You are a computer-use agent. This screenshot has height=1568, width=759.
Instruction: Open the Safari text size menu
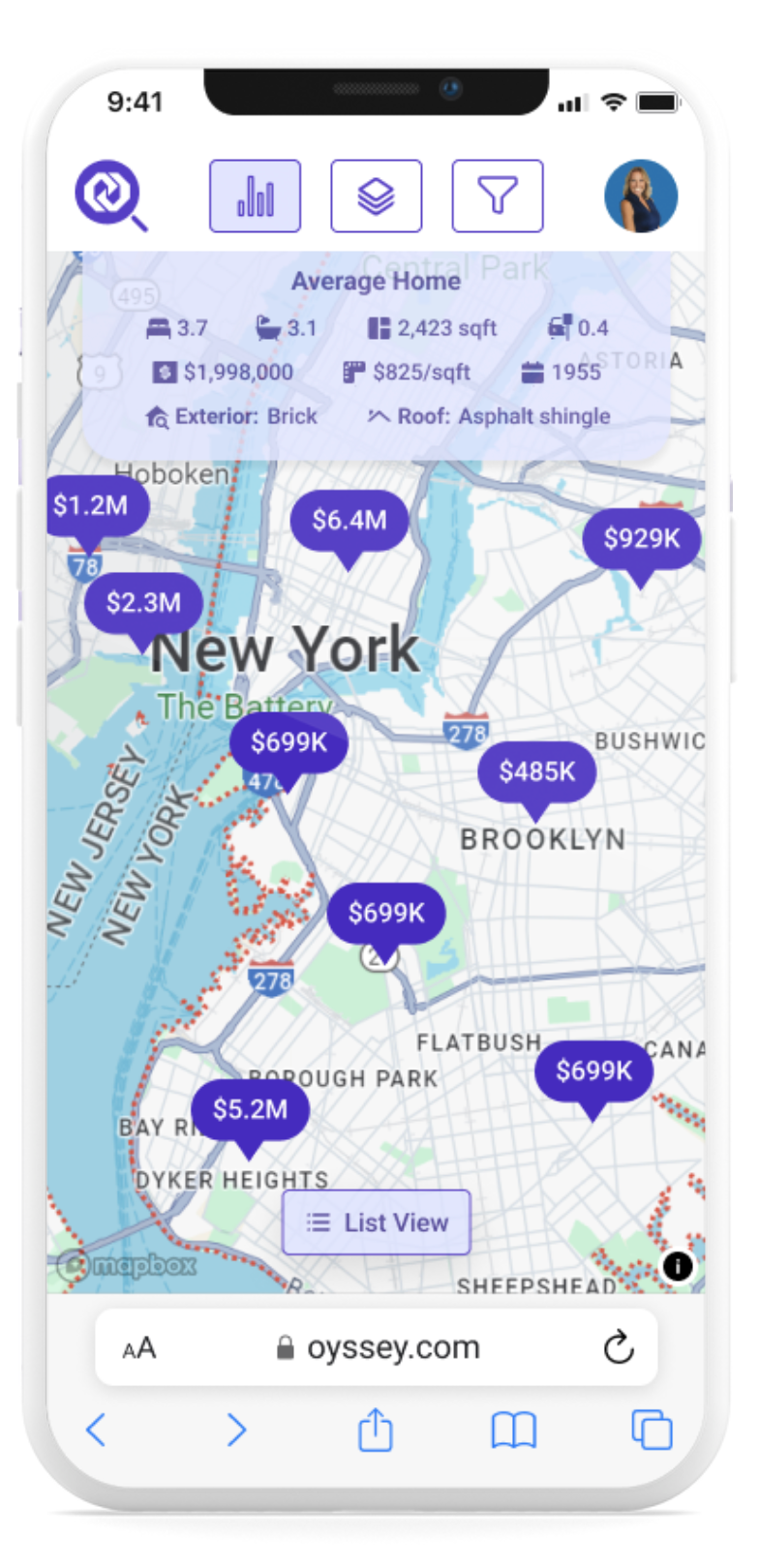coord(139,1347)
